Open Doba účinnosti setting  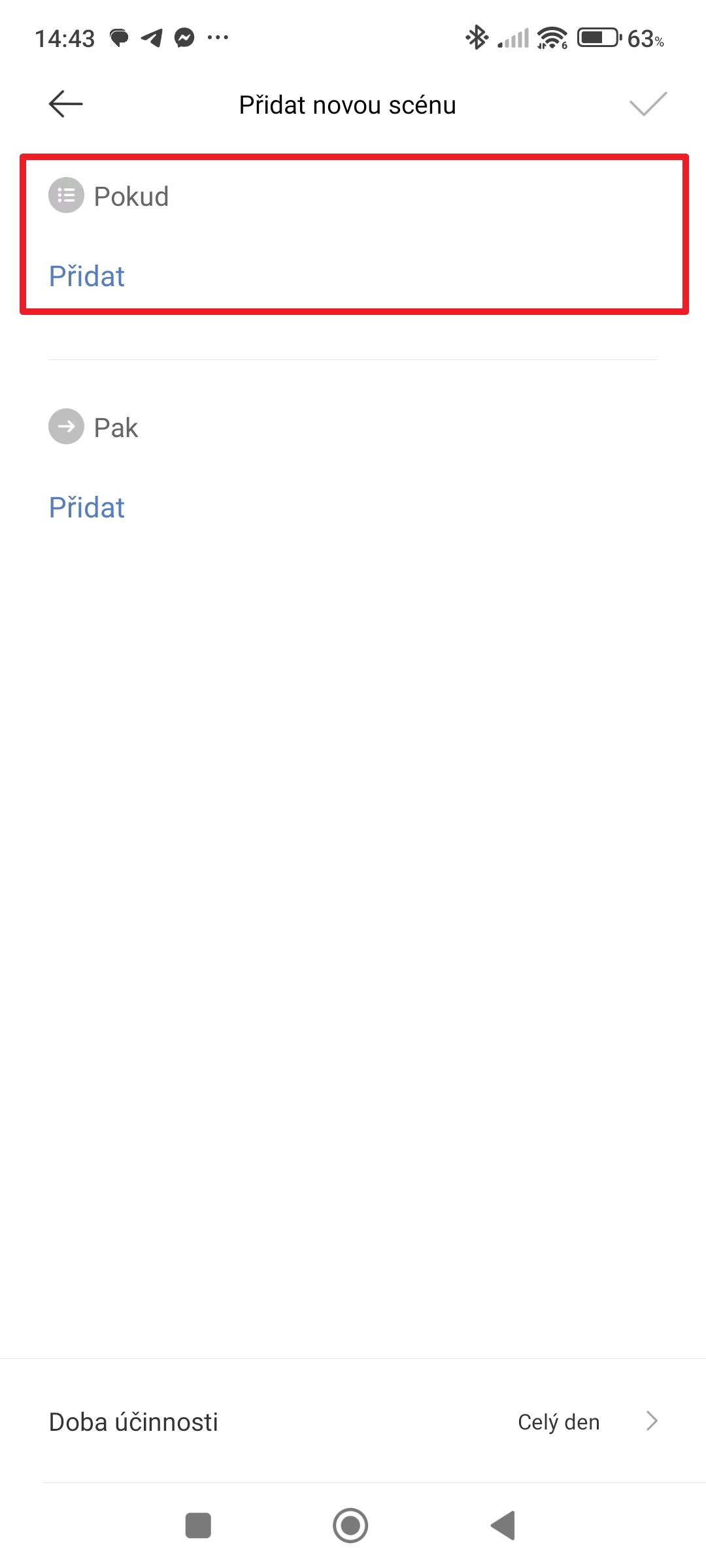(353, 1422)
